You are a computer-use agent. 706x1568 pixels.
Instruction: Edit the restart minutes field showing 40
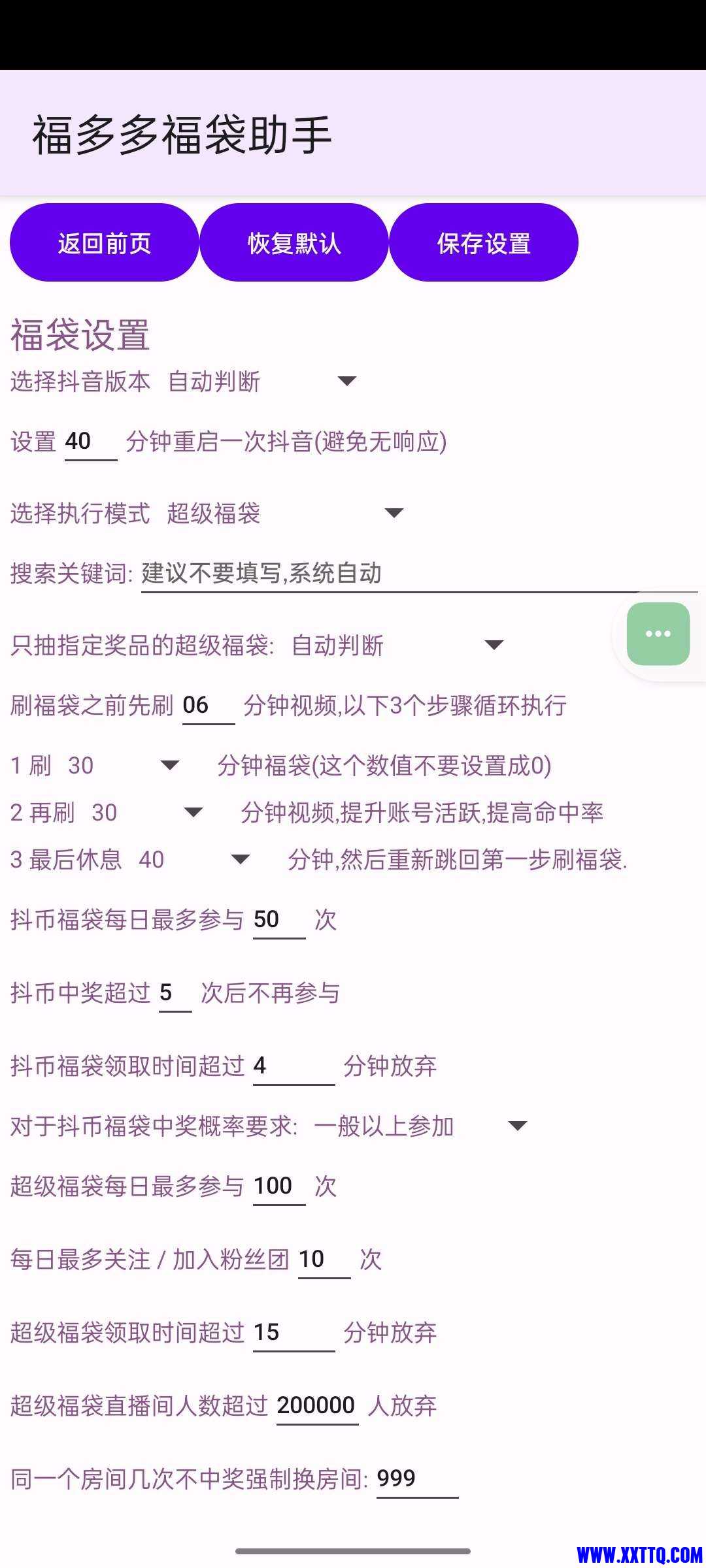90,442
